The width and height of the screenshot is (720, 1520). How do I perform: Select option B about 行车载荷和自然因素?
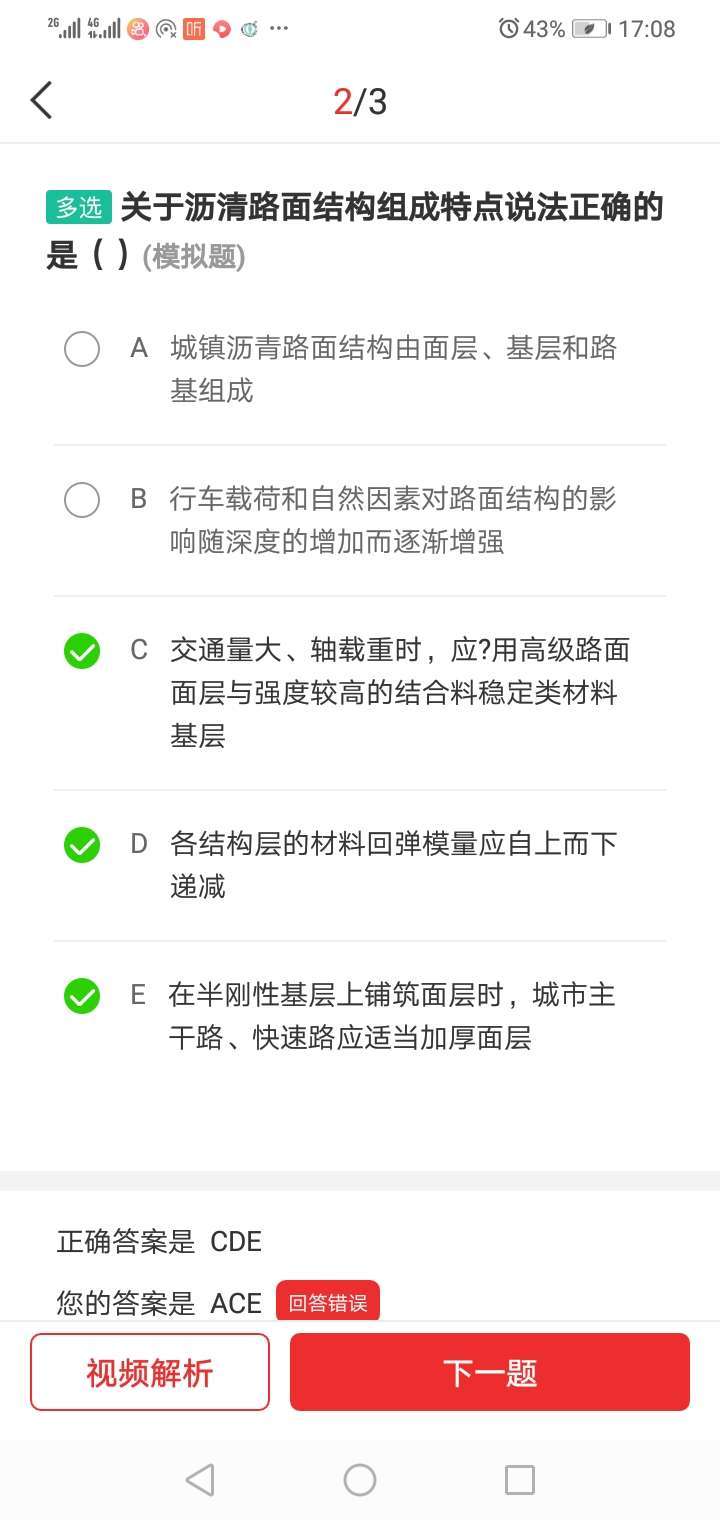click(x=82, y=500)
